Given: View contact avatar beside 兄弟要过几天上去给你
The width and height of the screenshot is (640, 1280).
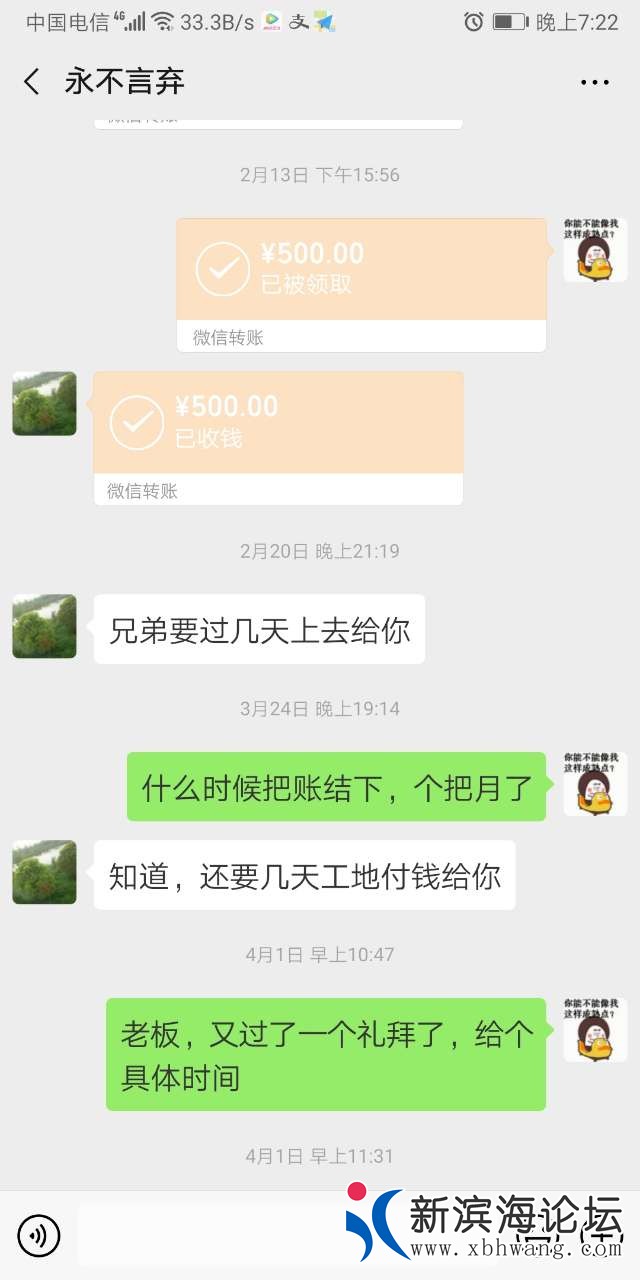Looking at the screenshot, I should click(x=44, y=627).
